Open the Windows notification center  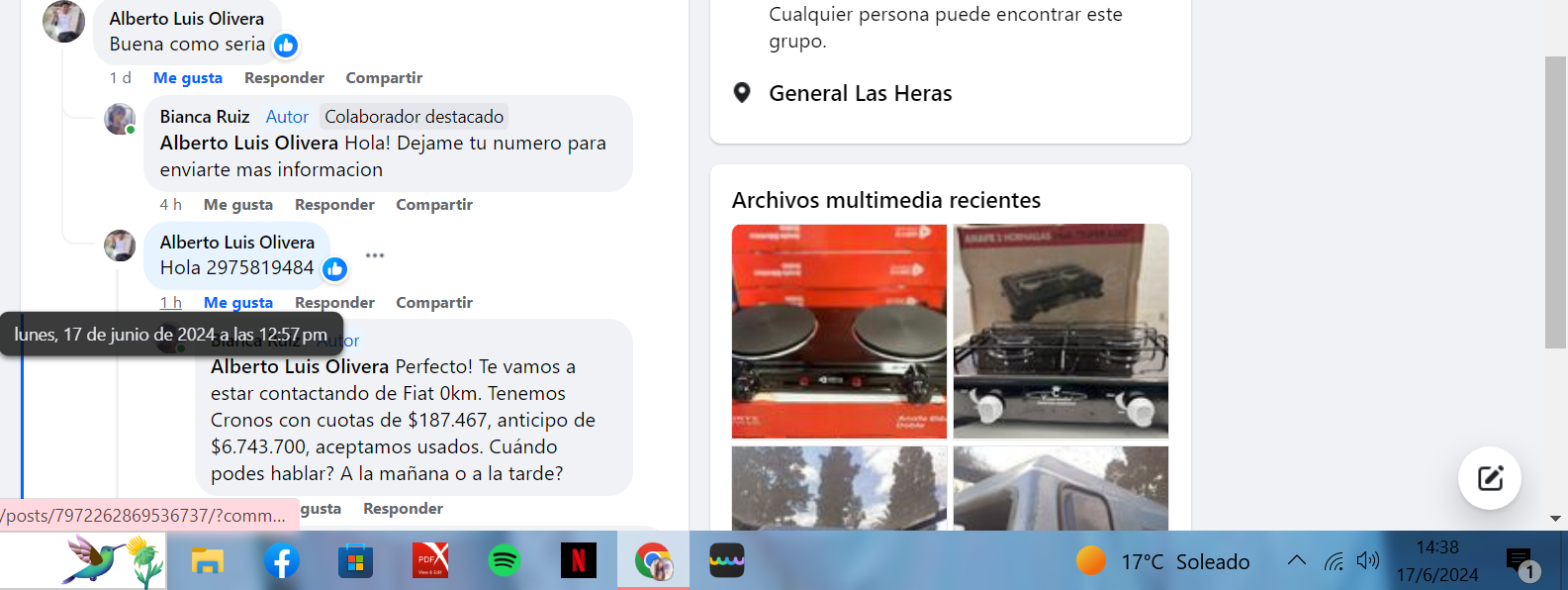(1519, 562)
